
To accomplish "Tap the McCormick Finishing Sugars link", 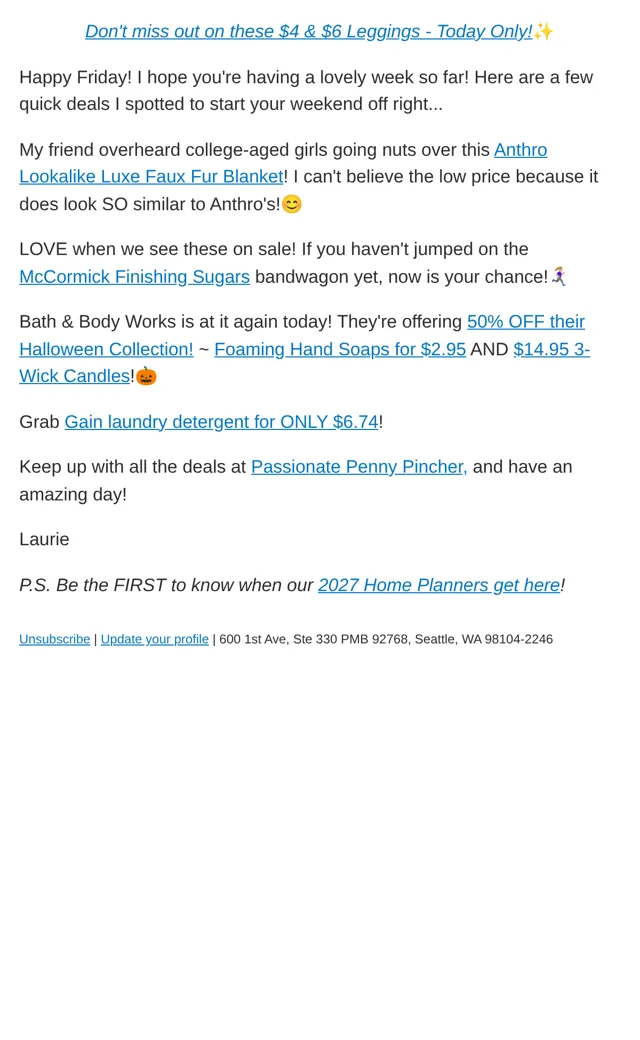I will (x=135, y=277).
